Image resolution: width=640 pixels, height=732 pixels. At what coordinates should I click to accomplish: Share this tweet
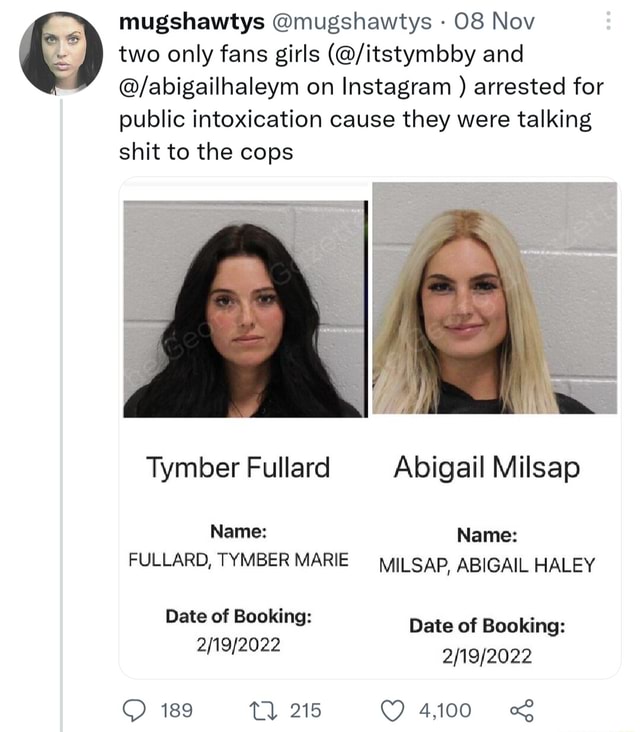point(523,710)
